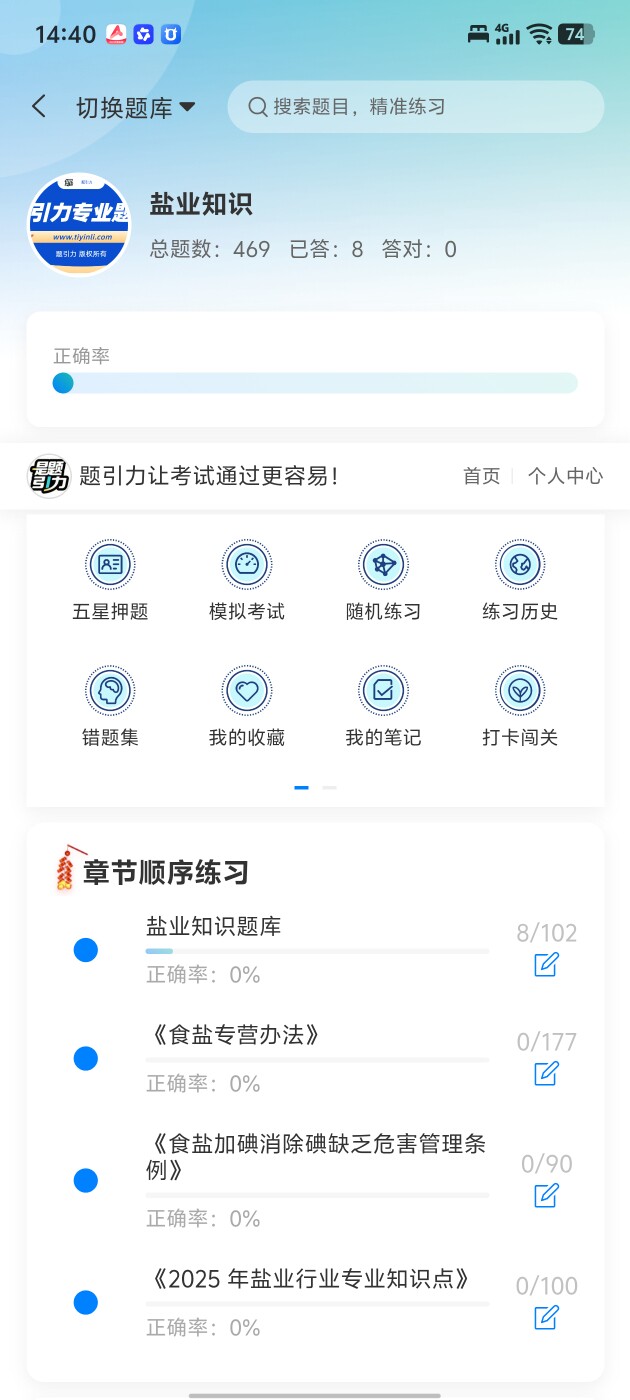Image resolution: width=630 pixels, height=1400 pixels.
Task: Tap the edit icon beside 0/177
Action: pyautogui.click(x=546, y=1073)
